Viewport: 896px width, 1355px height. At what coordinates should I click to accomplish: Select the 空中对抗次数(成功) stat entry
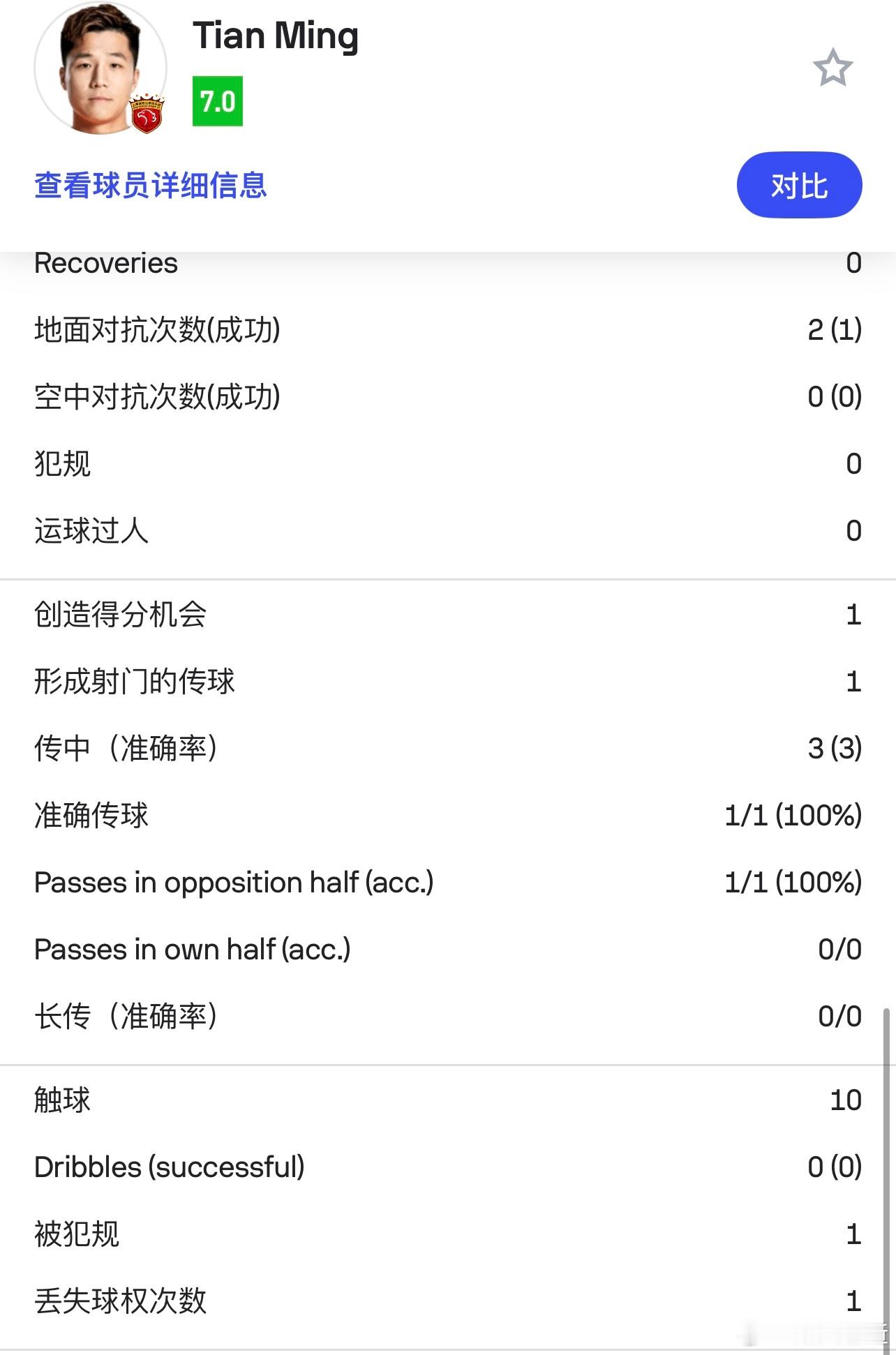pos(447,398)
